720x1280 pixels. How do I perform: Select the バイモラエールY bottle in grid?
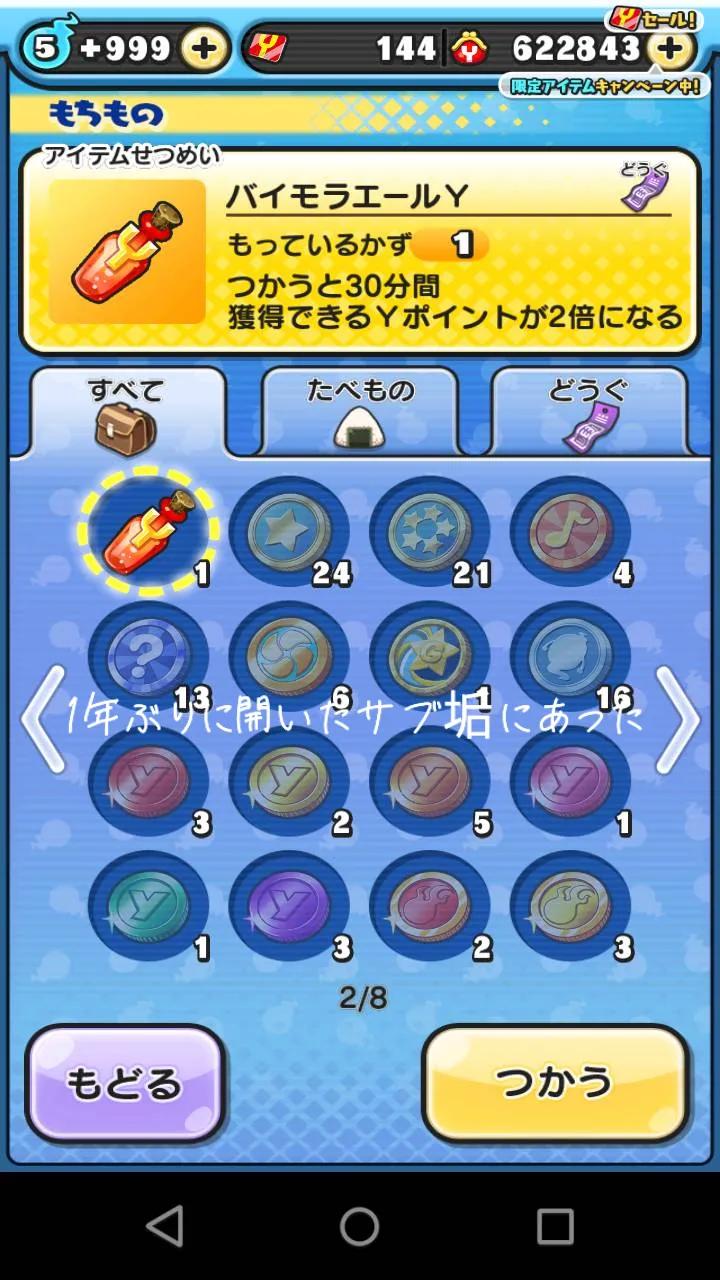pos(149,530)
